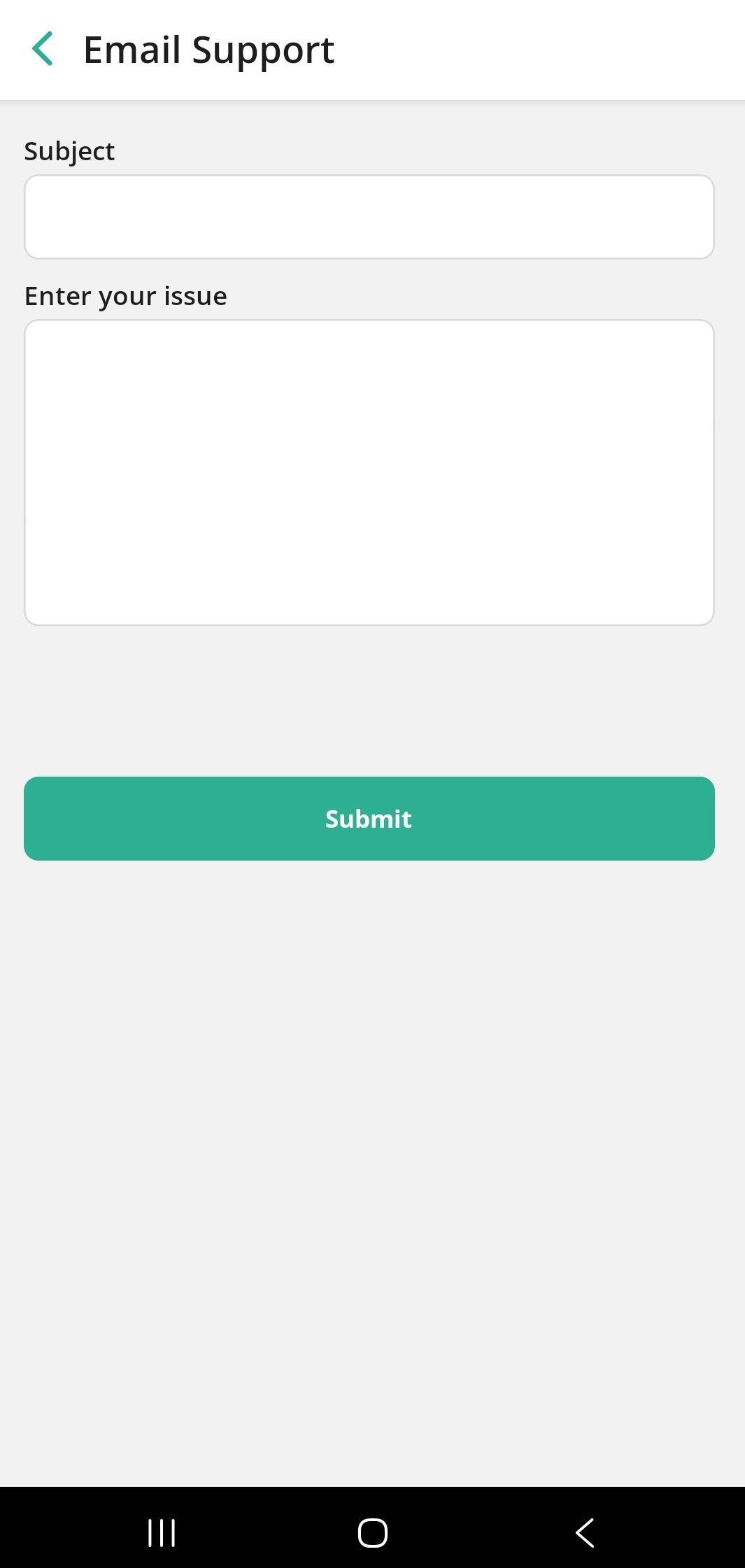Submit the support email

click(369, 819)
